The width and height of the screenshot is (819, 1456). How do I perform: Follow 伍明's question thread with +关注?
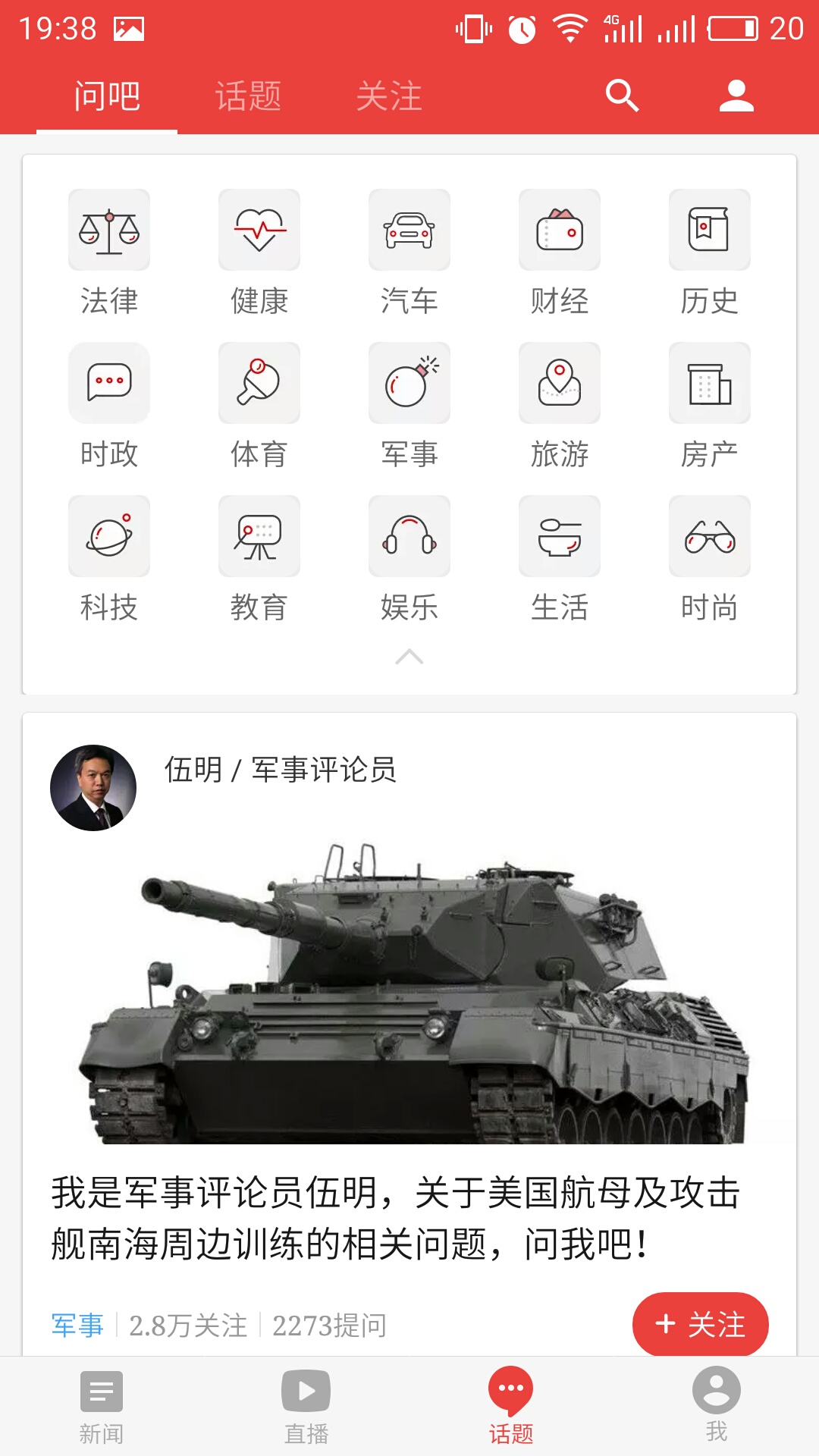pyautogui.click(x=700, y=1324)
